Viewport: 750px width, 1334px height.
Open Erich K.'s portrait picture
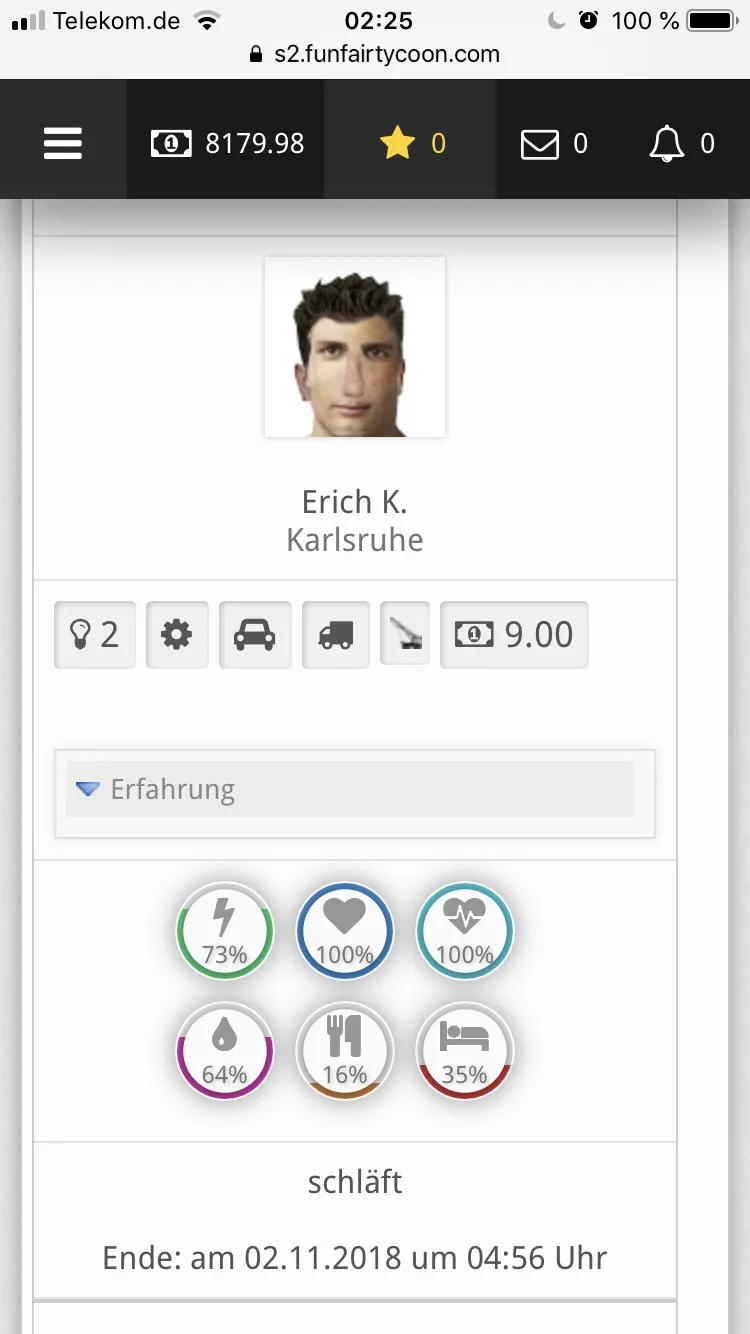click(x=355, y=347)
